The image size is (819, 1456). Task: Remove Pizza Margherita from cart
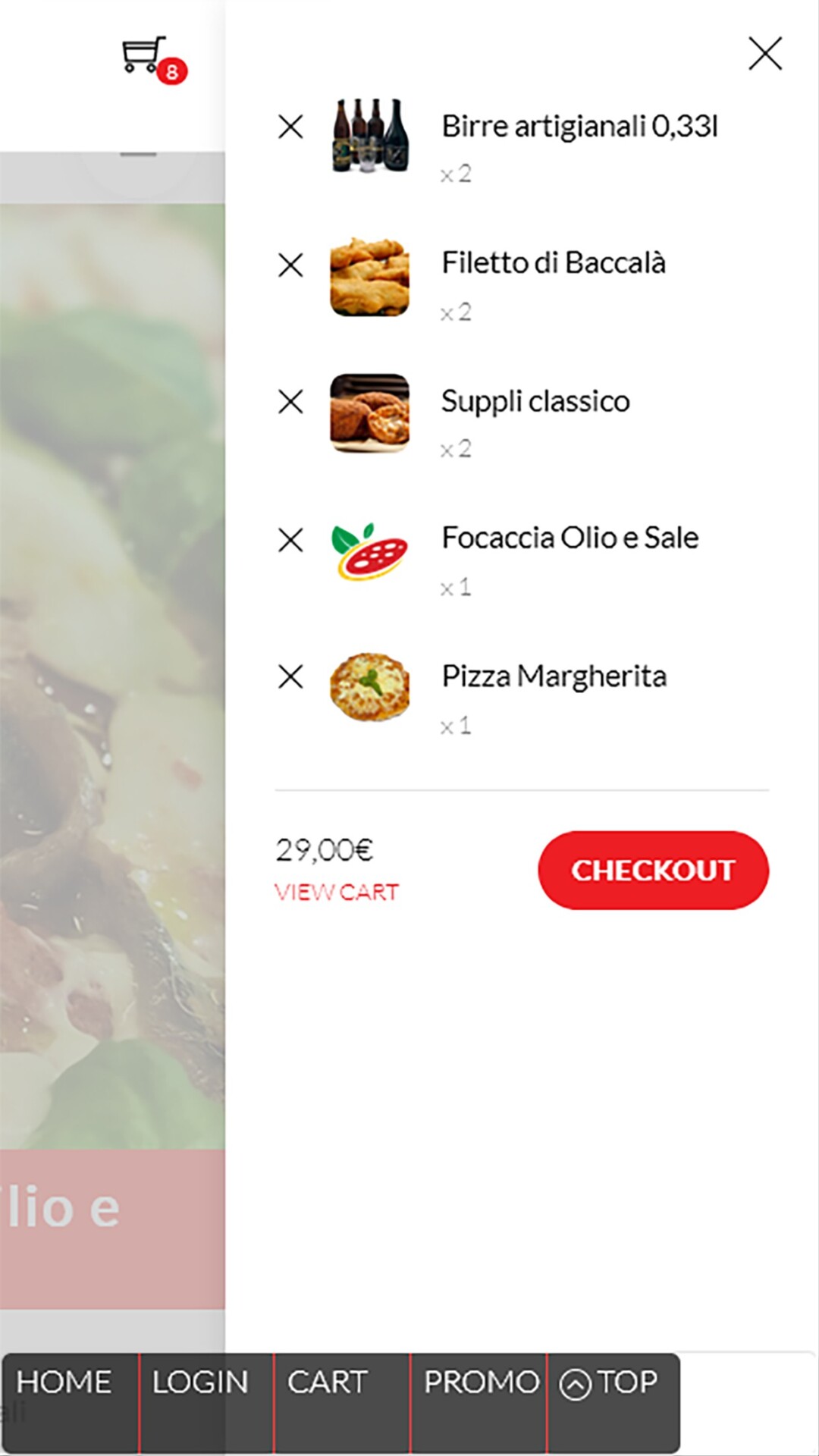click(290, 676)
